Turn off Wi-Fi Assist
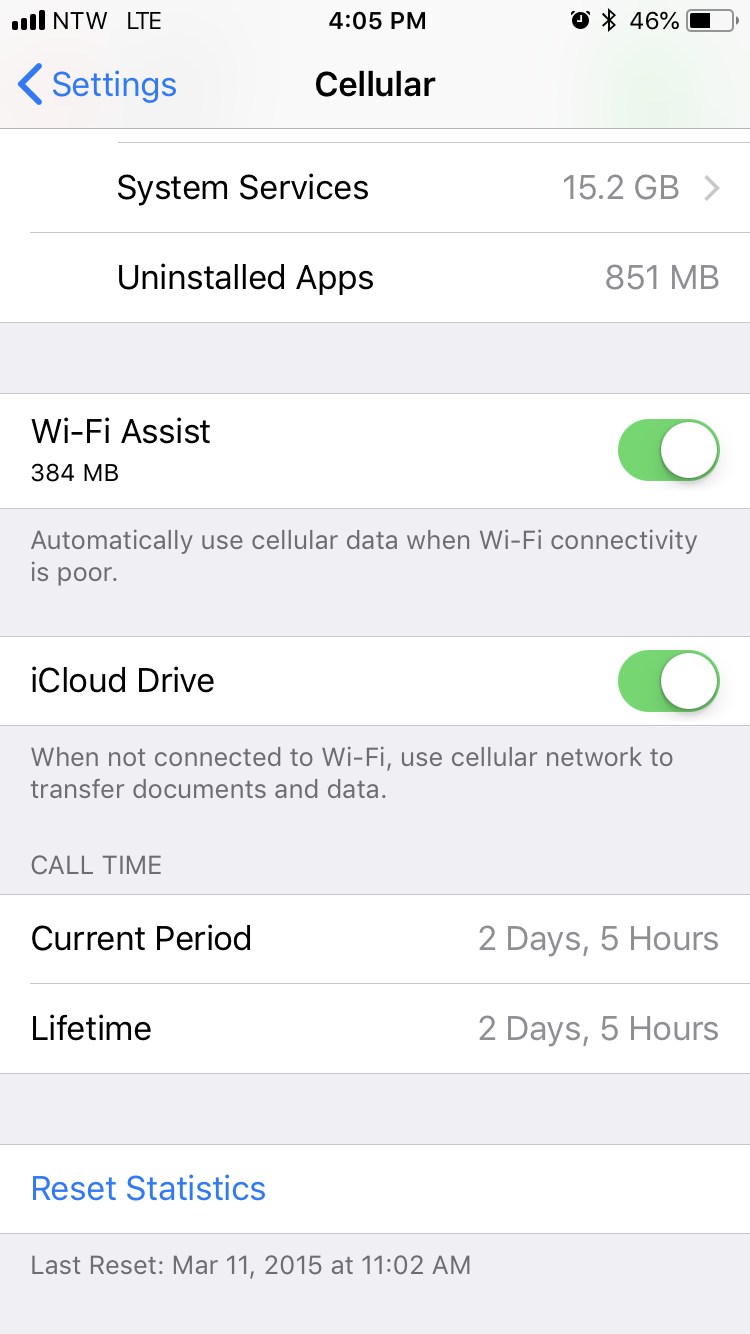 (x=669, y=451)
